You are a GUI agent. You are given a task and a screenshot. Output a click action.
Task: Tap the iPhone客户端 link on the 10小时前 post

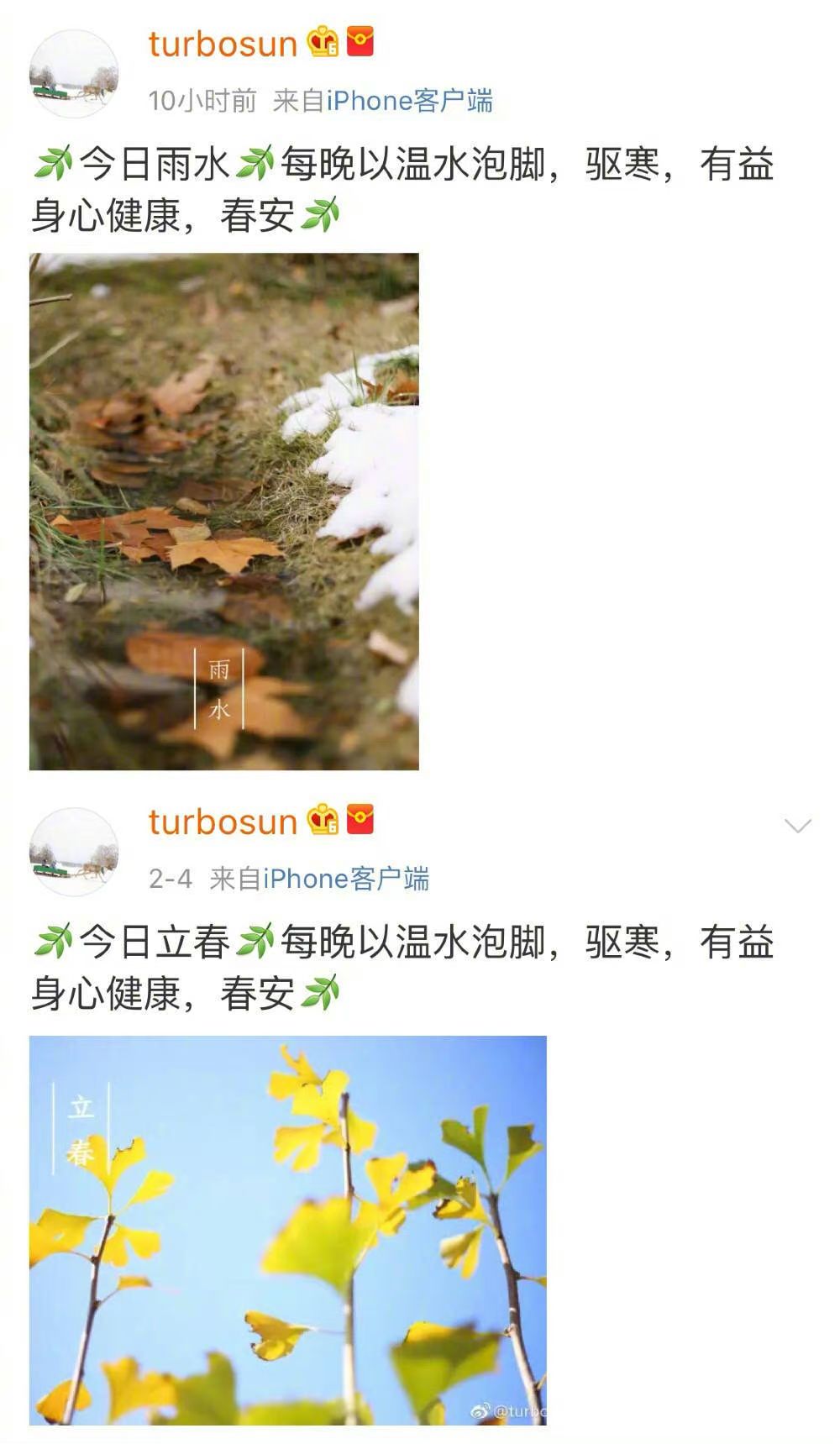[x=409, y=101]
